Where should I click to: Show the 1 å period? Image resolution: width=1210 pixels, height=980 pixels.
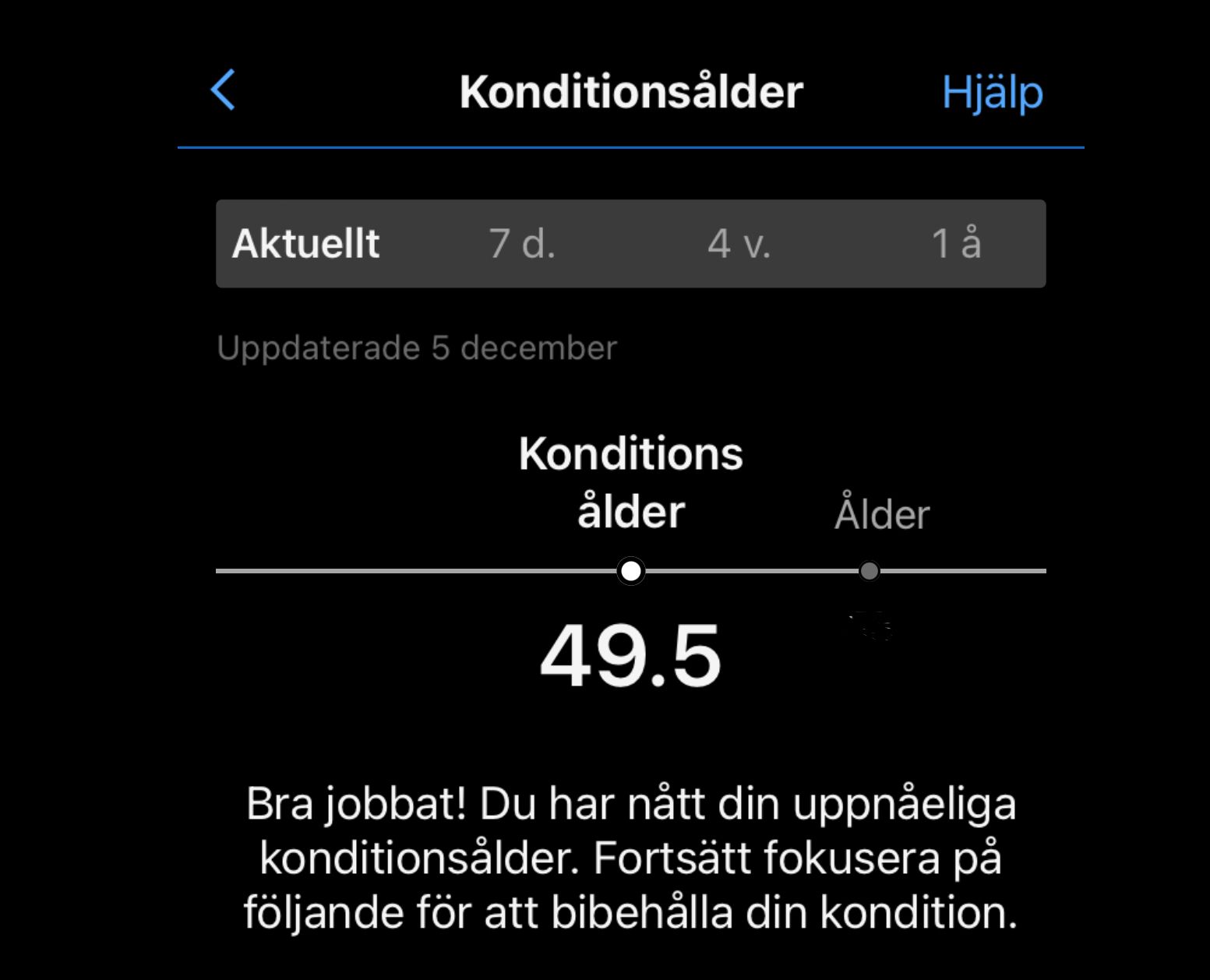956,244
